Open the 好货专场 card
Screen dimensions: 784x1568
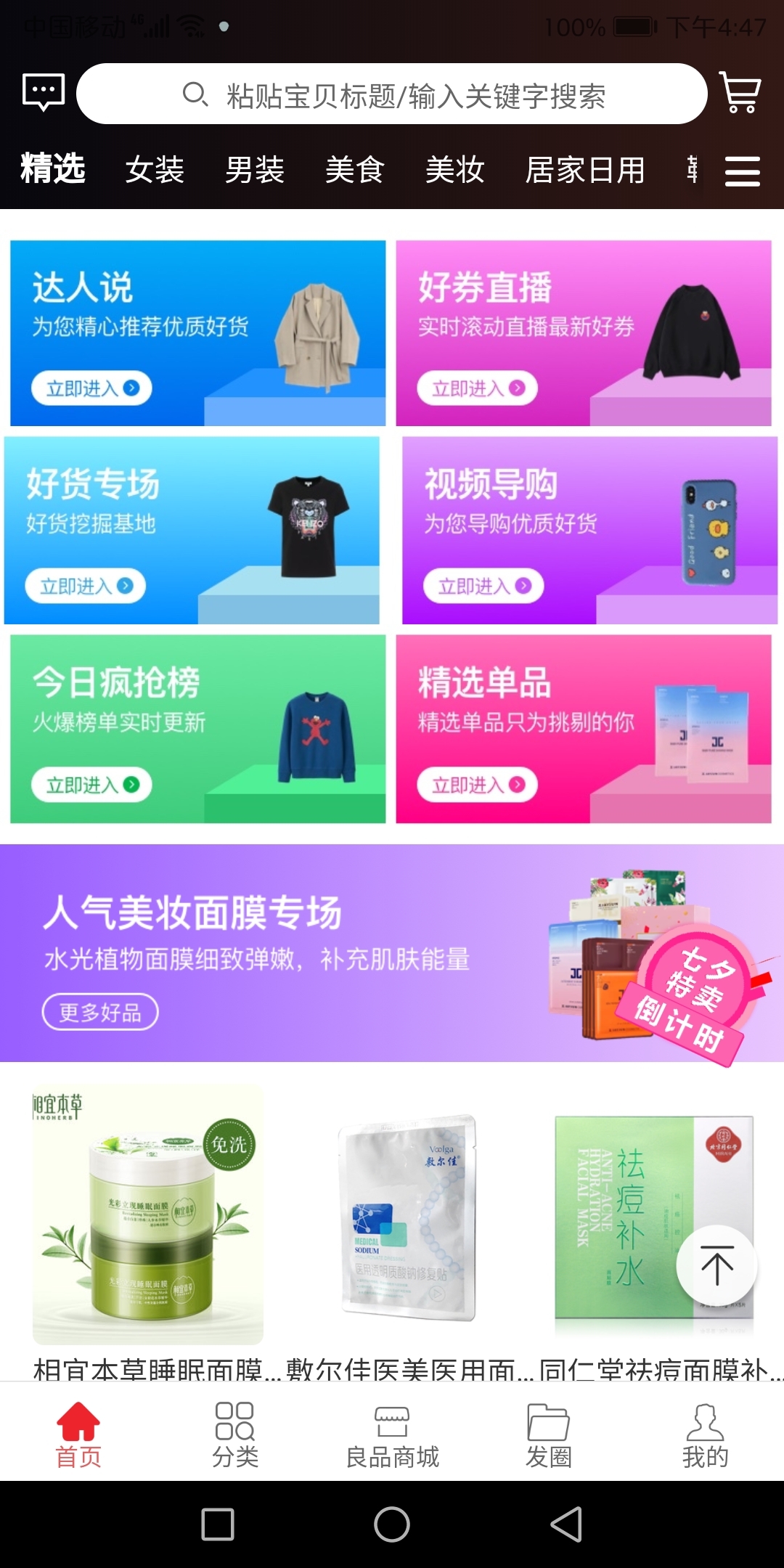tap(192, 530)
